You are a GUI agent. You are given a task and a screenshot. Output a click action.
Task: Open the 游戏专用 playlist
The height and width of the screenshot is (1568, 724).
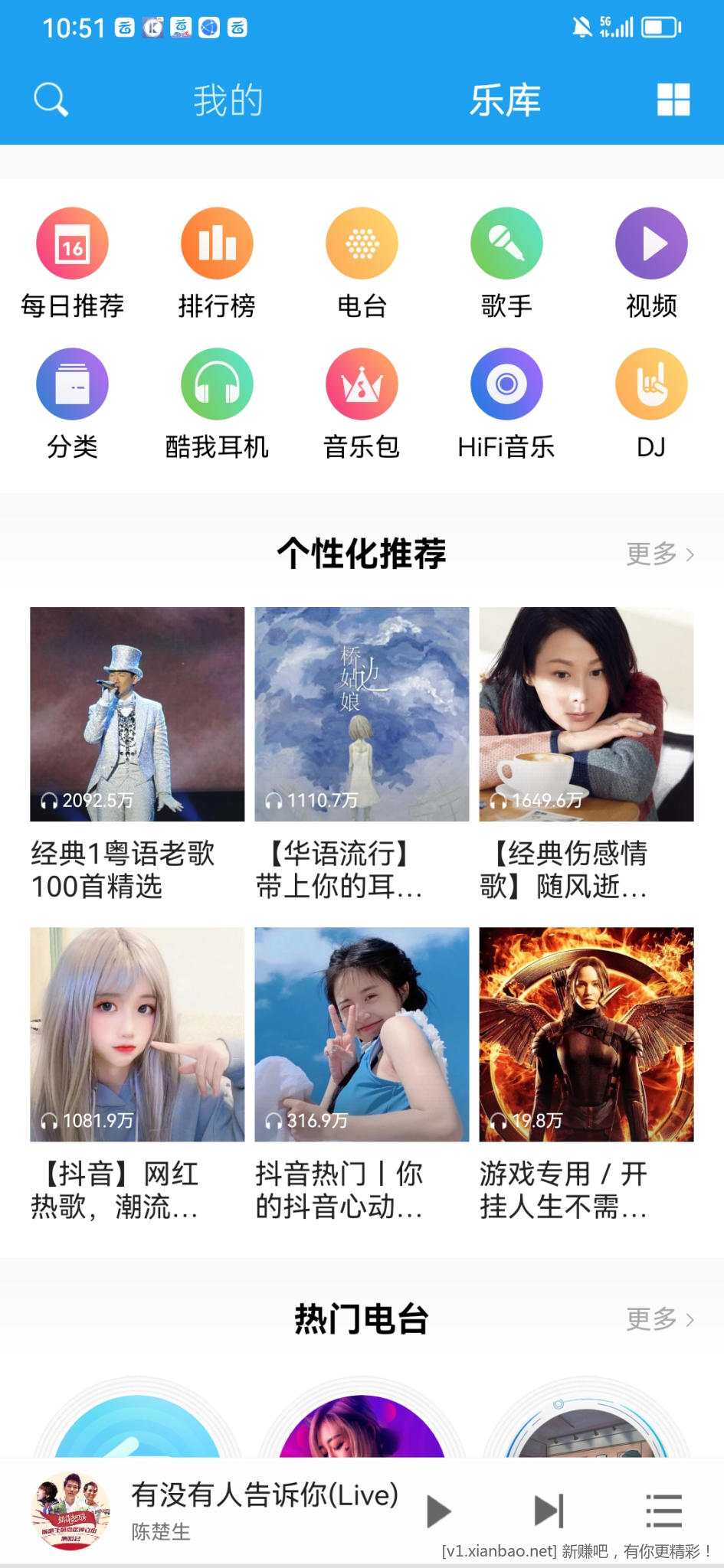(x=586, y=1034)
